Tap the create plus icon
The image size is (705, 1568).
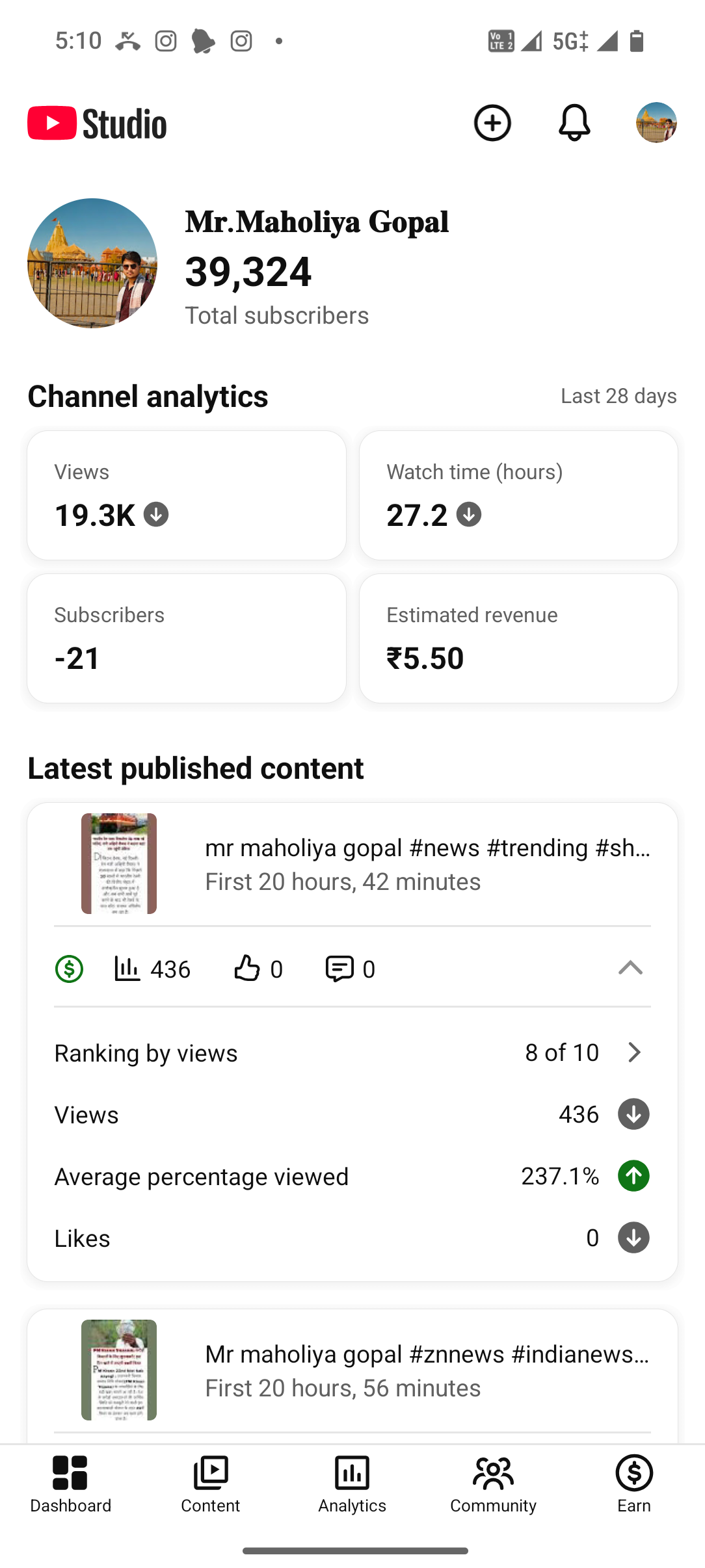pos(492,123)
